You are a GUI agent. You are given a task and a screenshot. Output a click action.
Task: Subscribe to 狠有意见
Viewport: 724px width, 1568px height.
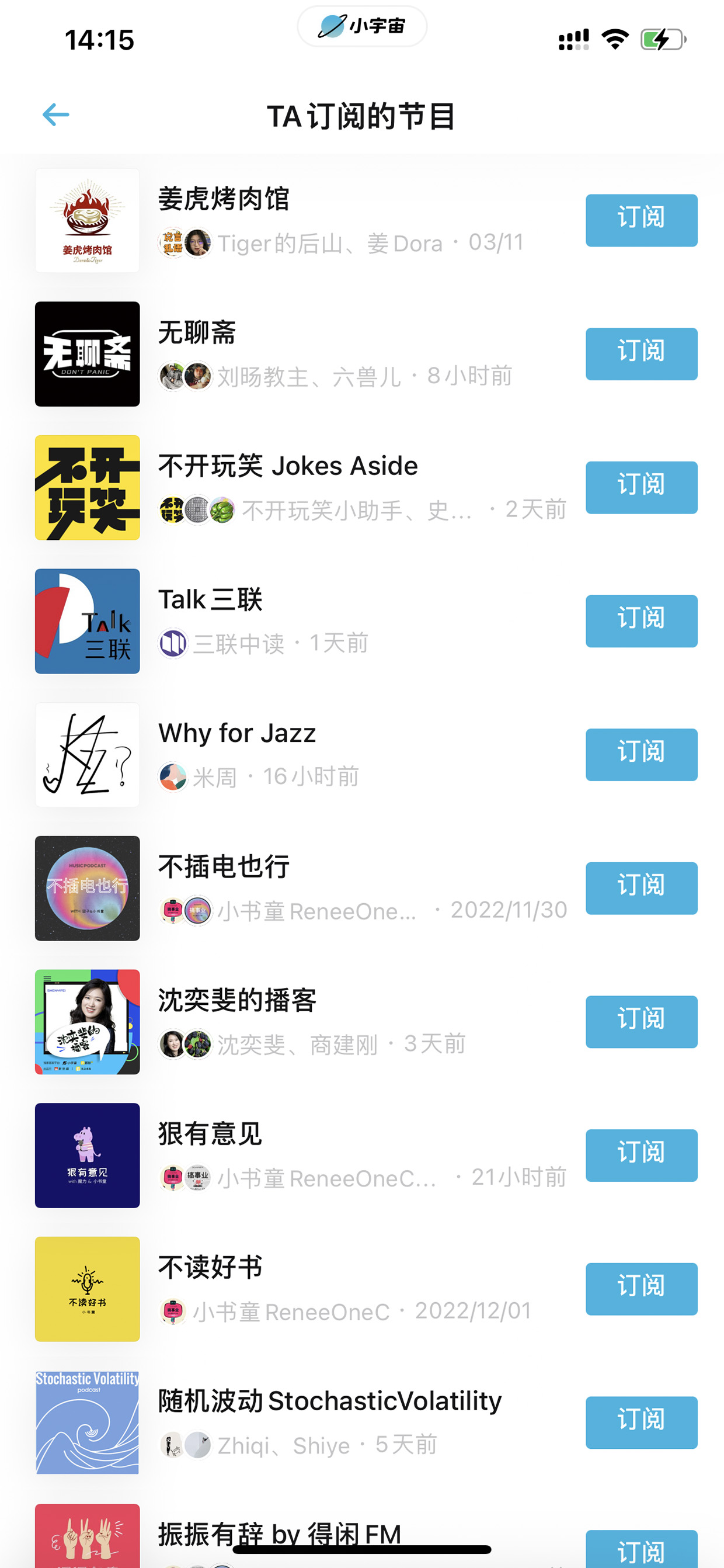(x=641, y=1156)
